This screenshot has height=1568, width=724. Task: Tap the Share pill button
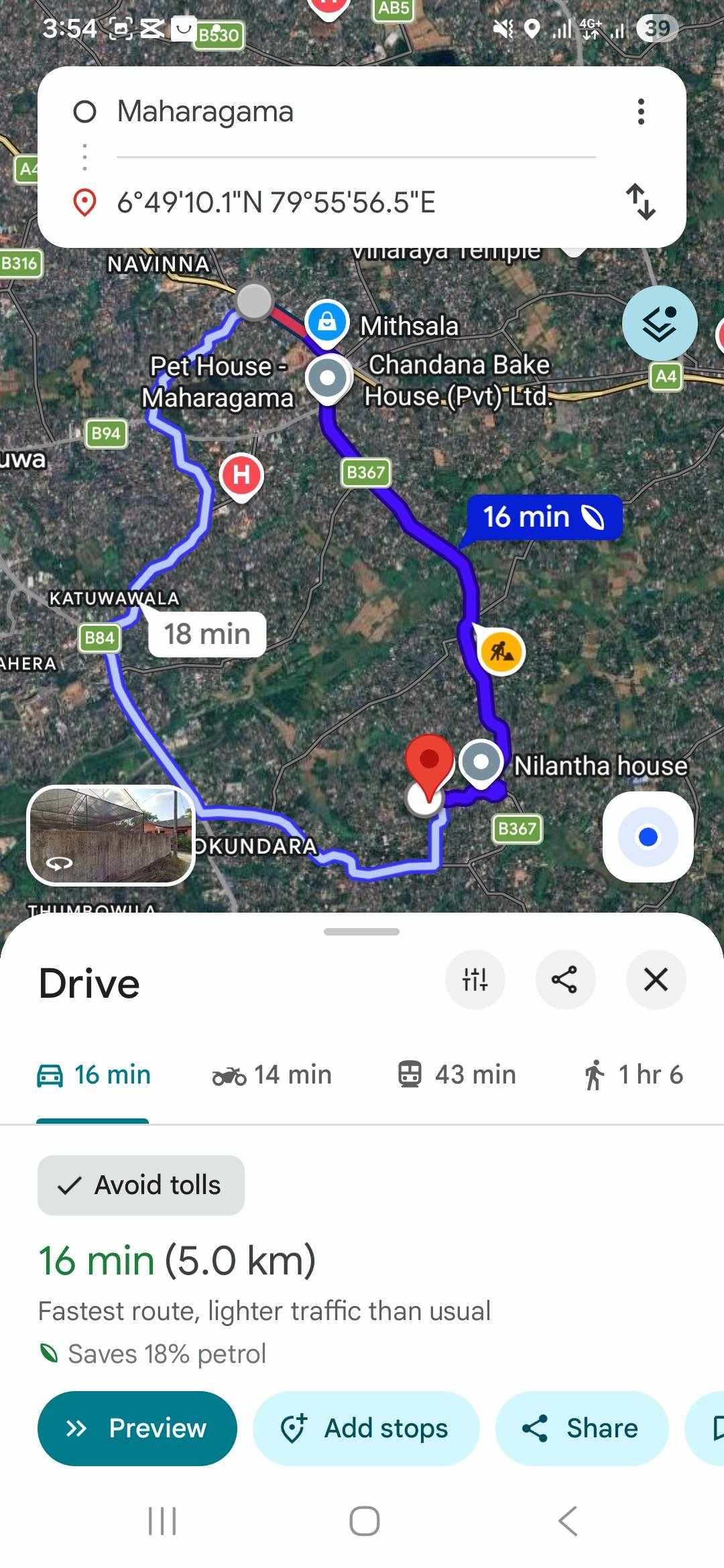pos(581,1428)
